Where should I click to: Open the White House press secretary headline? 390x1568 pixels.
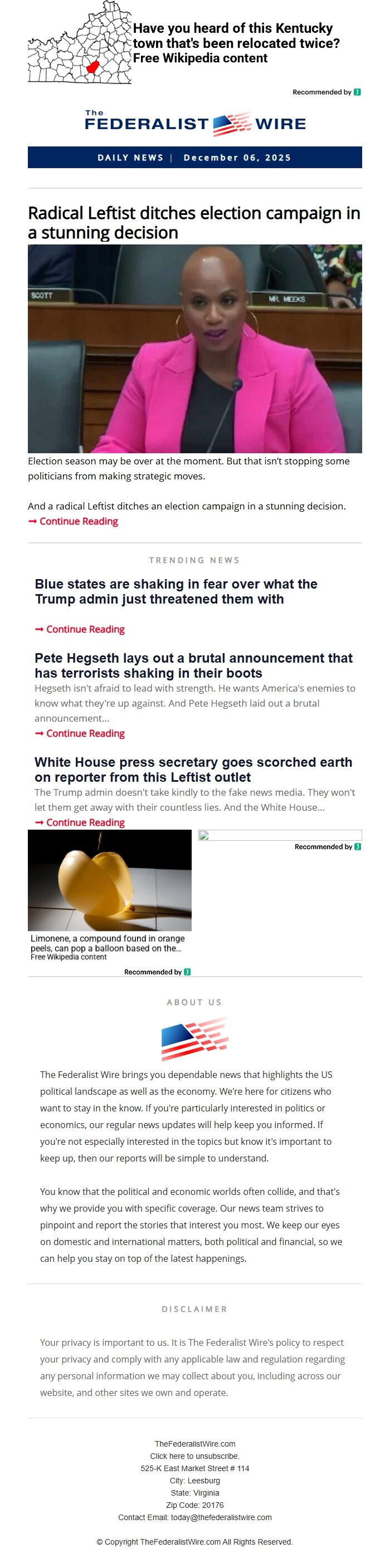[x=193, y=770]
